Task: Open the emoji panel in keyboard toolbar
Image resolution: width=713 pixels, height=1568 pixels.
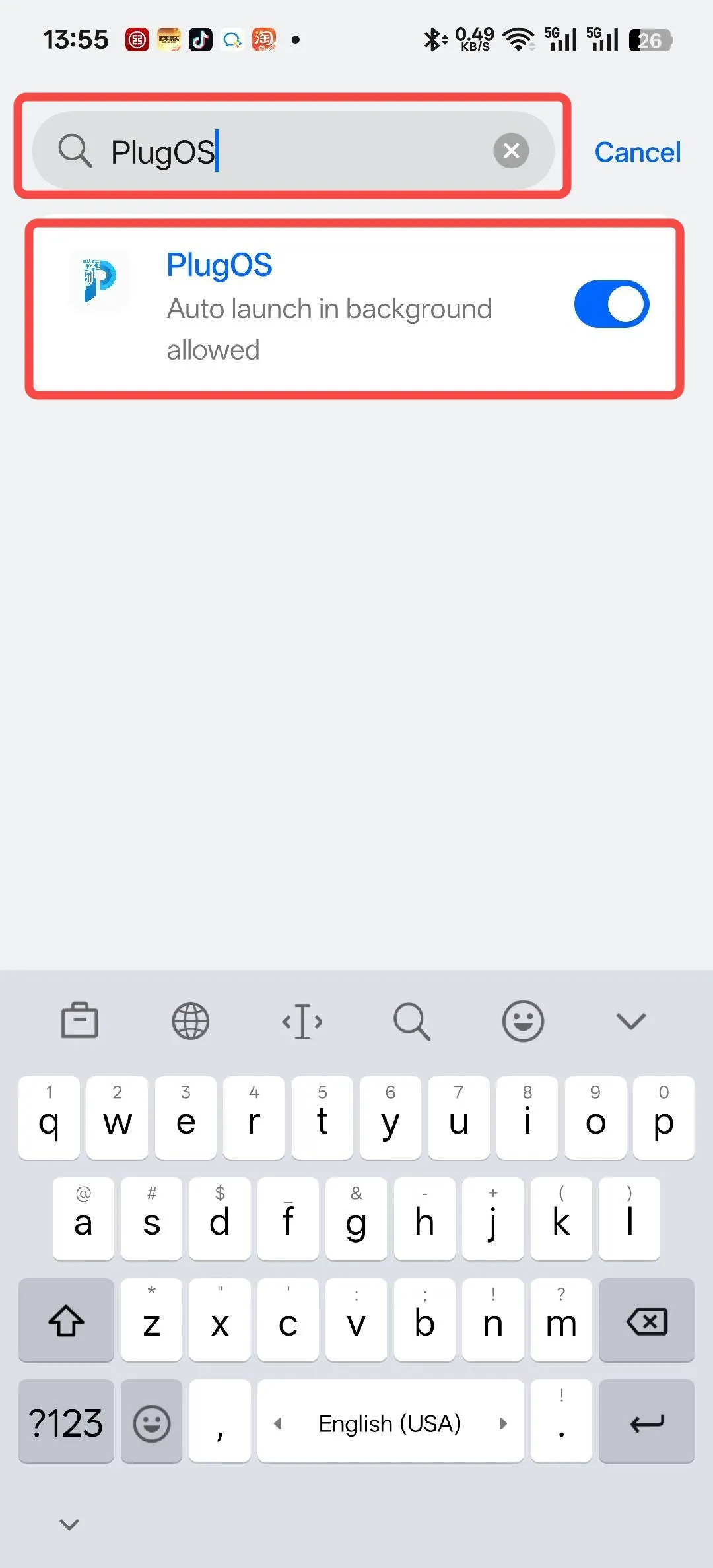Action: [x=523, y=1021]
